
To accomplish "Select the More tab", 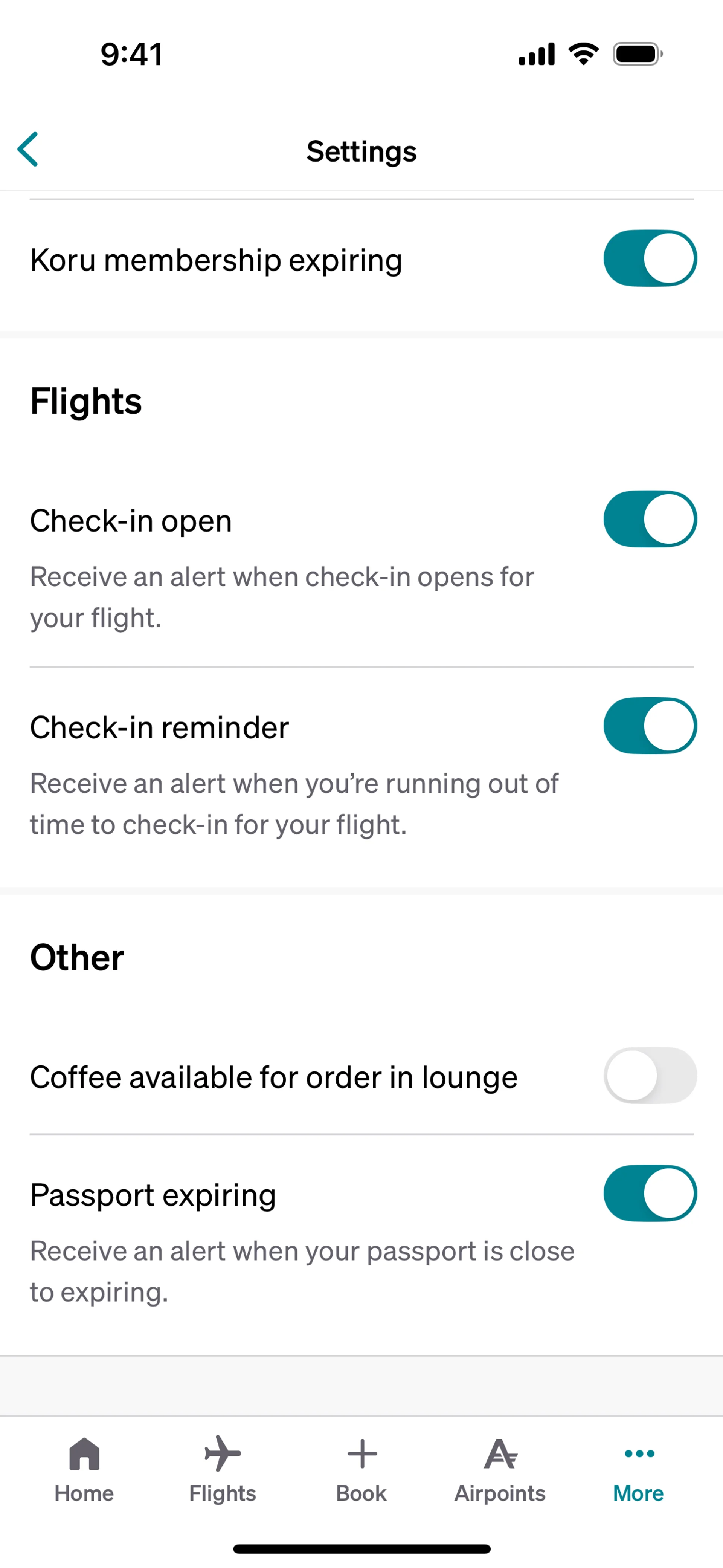I will coord(638,1469).
